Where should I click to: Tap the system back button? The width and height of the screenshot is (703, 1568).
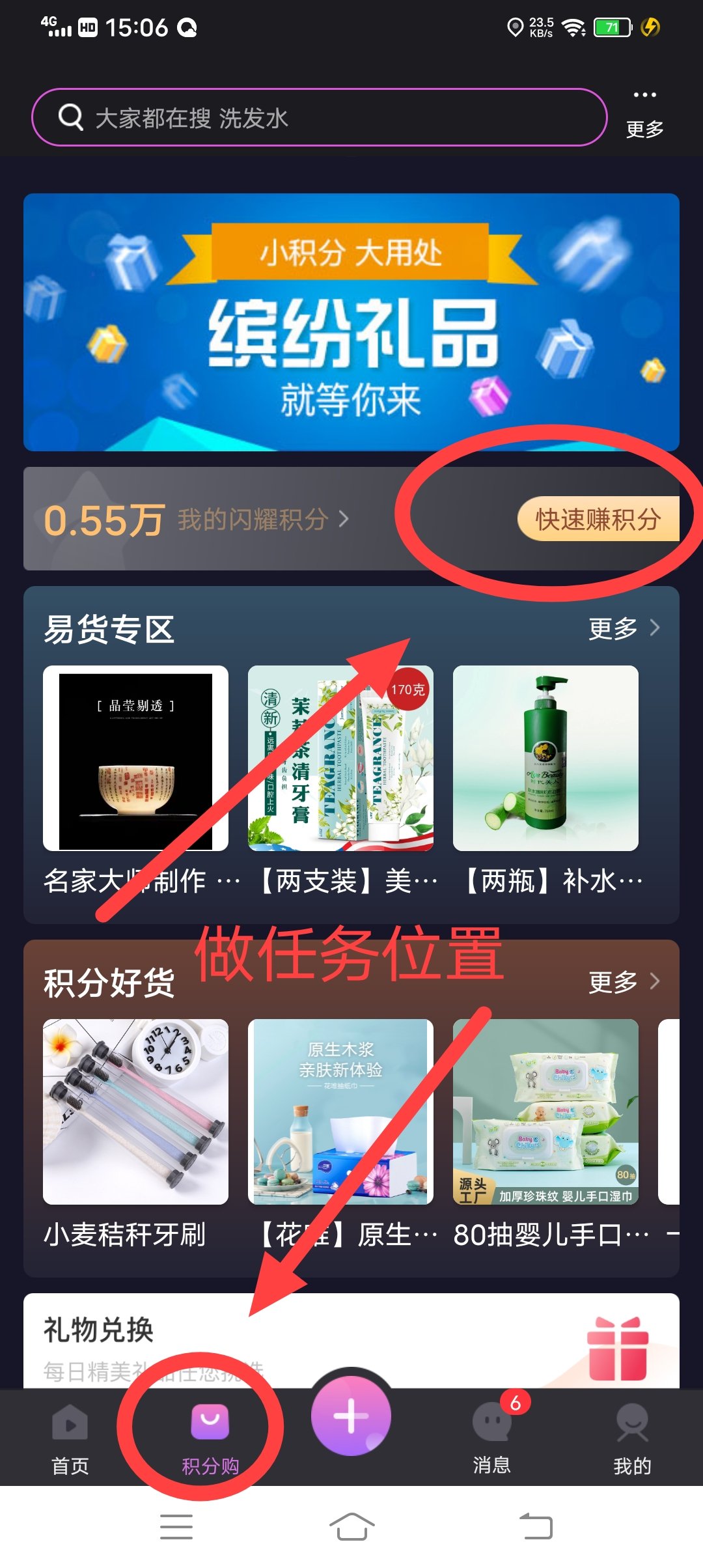pos(536,1526)
